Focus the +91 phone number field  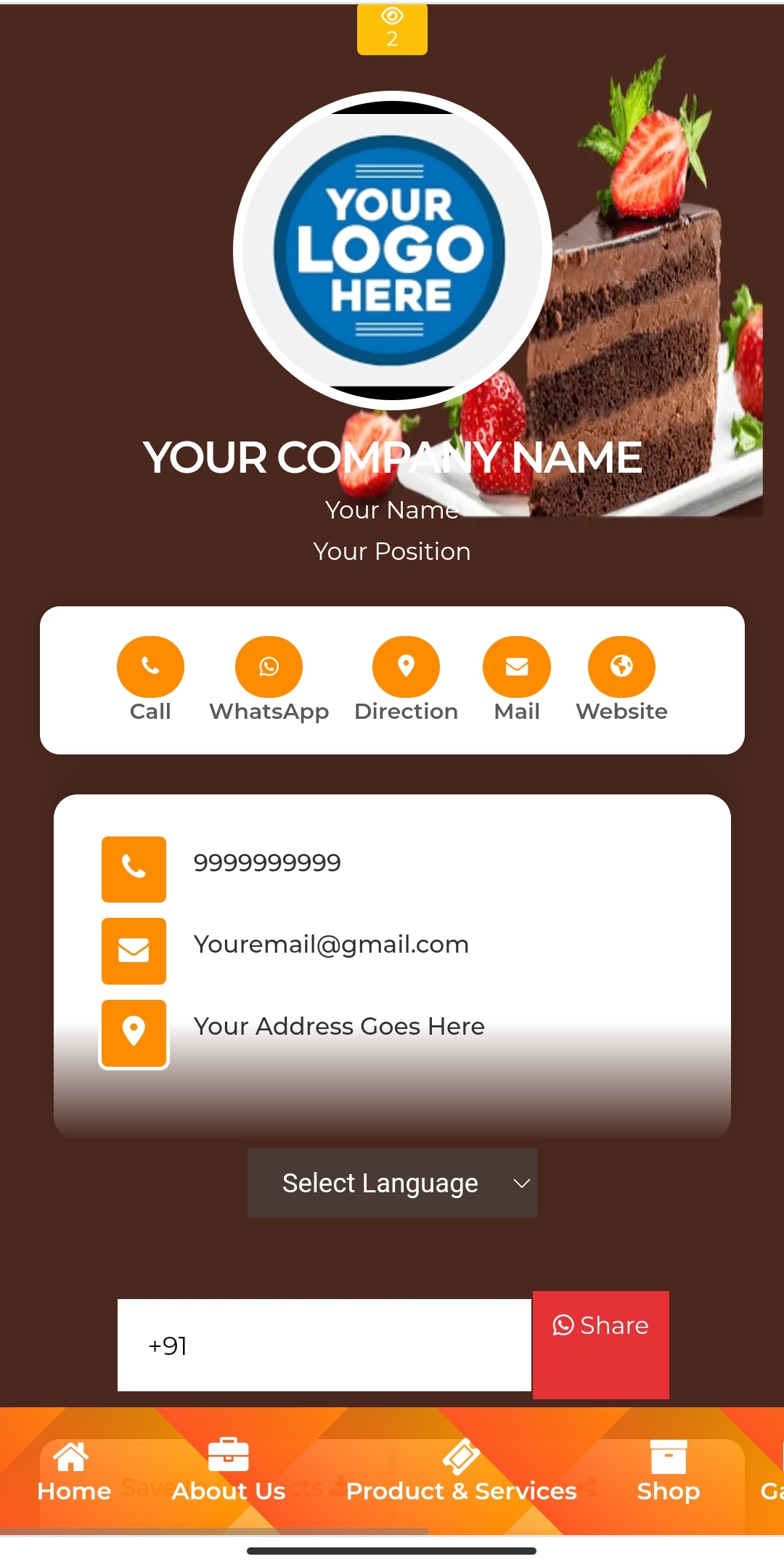point(324,1346)
